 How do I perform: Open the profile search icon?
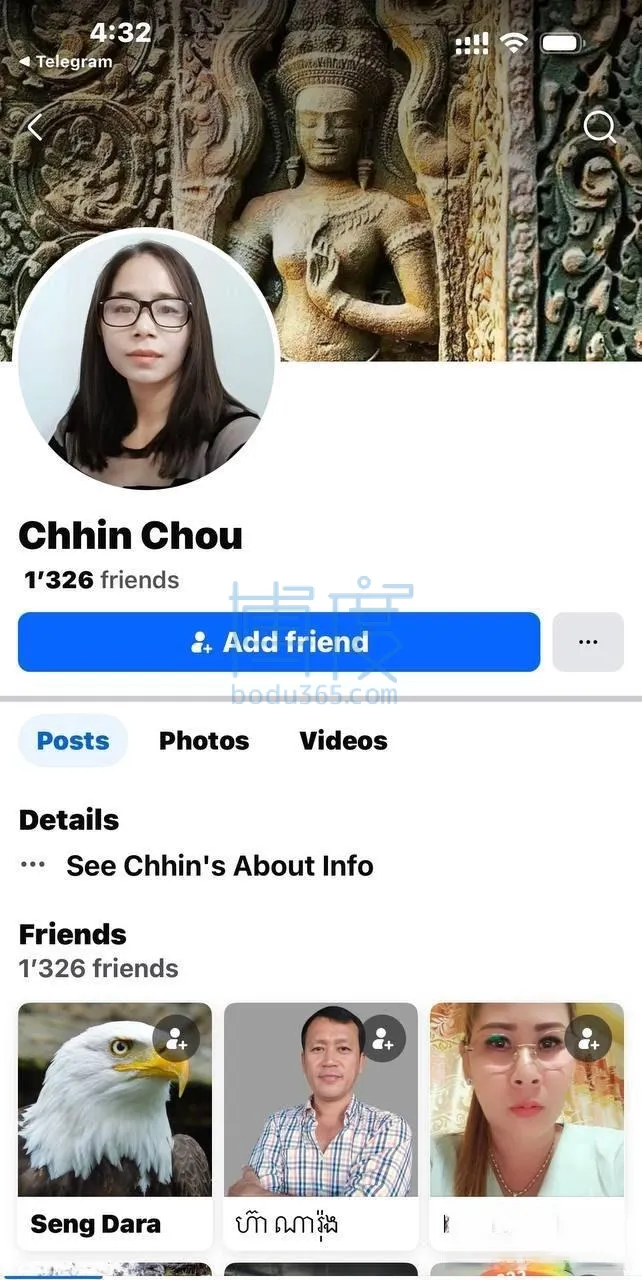[x=598, y=127]
